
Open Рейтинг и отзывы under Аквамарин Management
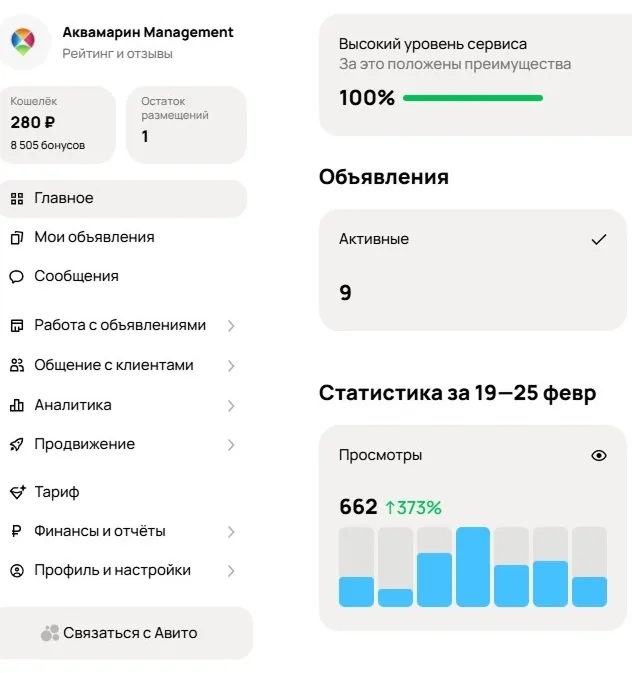tap(117, 54)
